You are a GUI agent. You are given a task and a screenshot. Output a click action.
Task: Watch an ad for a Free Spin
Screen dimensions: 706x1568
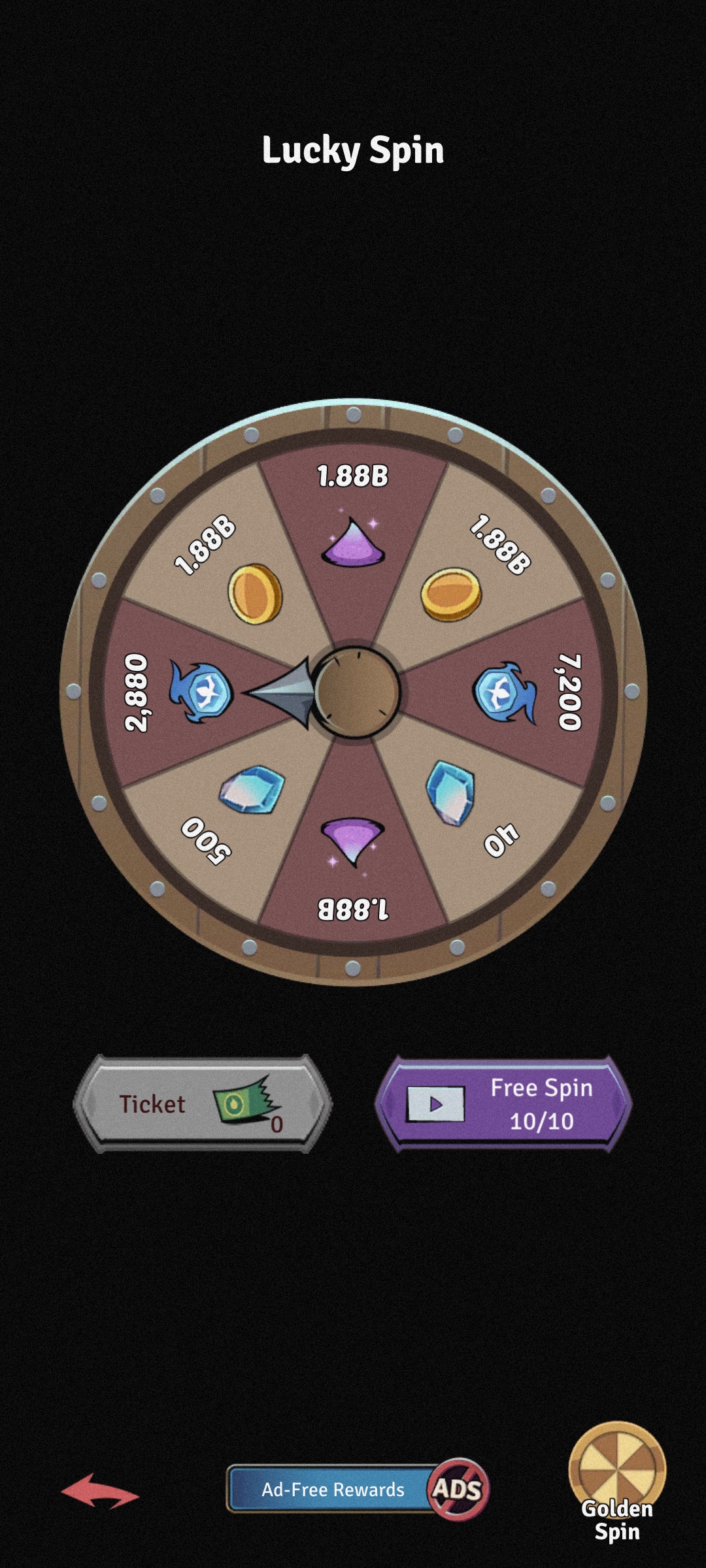(x=503, y=1104)
